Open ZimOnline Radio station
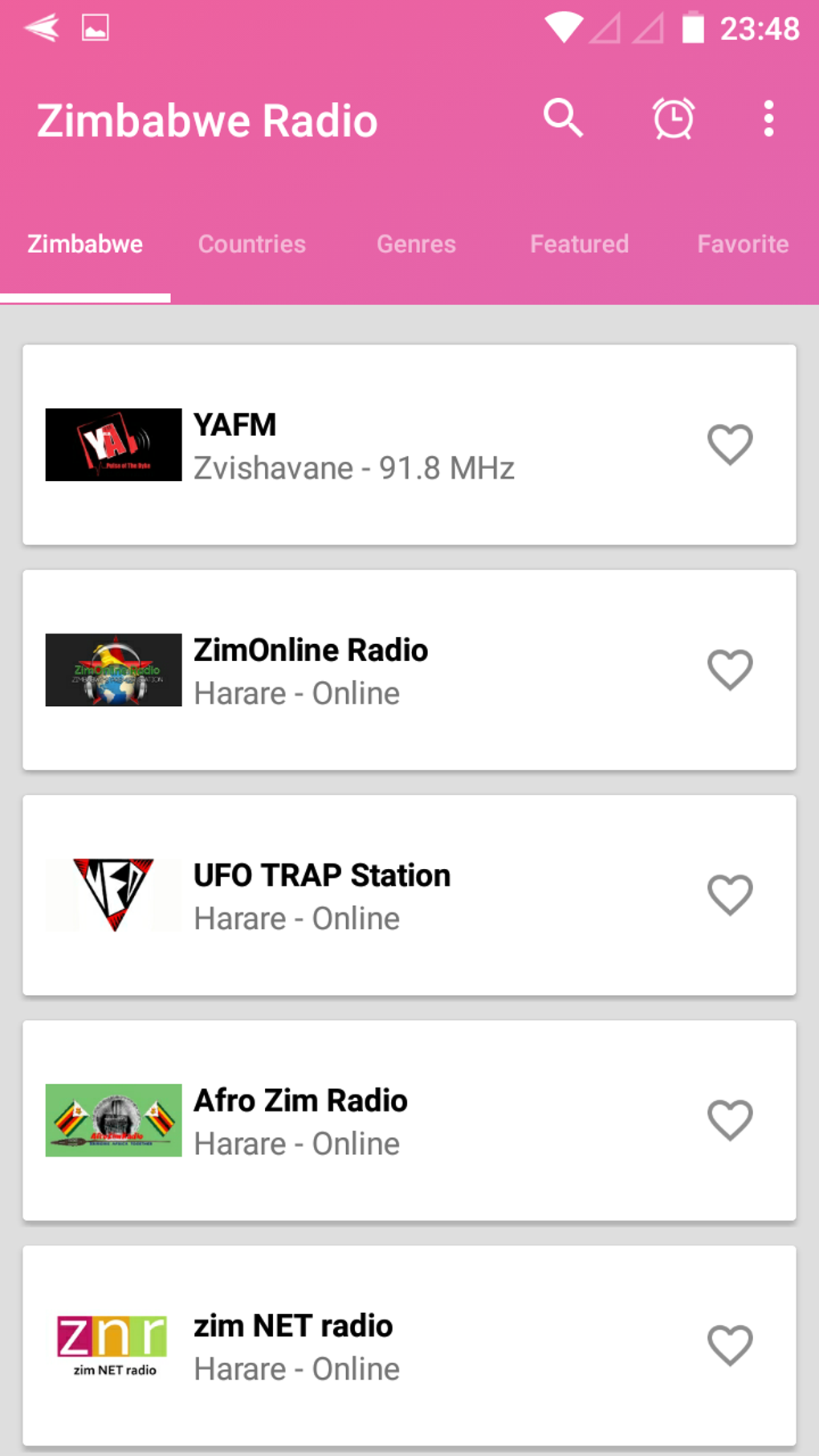 (x=409, y=670)
